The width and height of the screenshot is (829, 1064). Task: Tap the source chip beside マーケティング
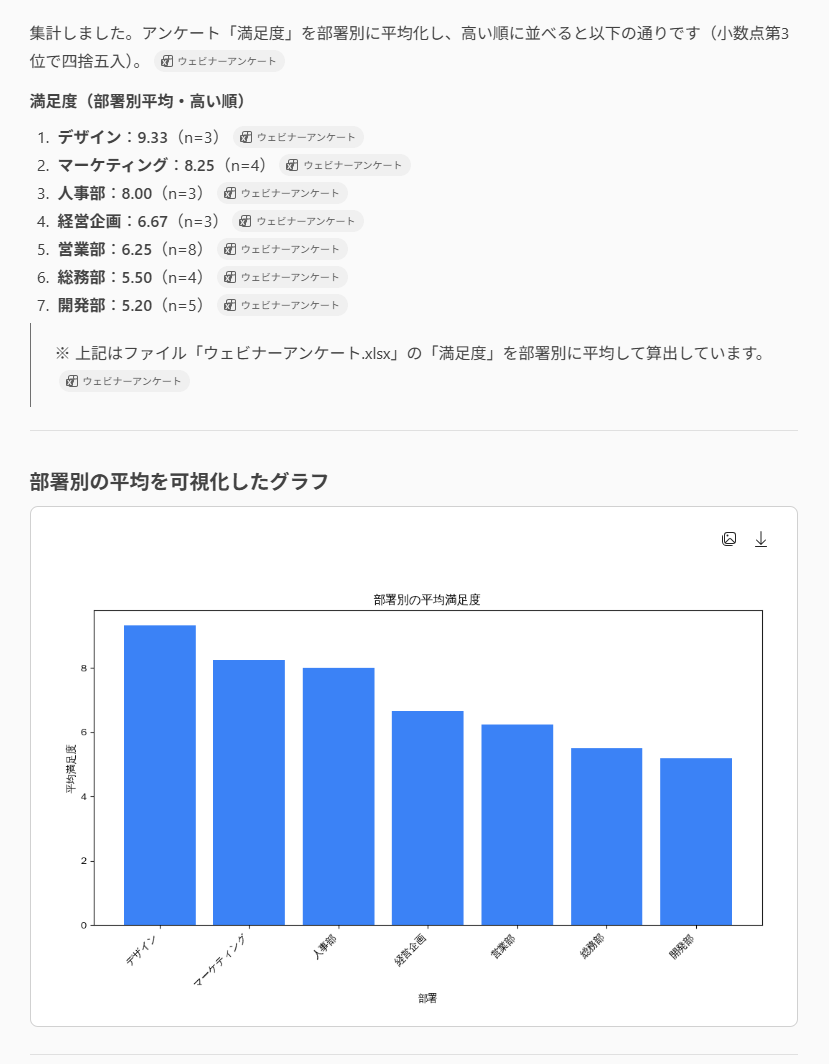tap(345, 165)
